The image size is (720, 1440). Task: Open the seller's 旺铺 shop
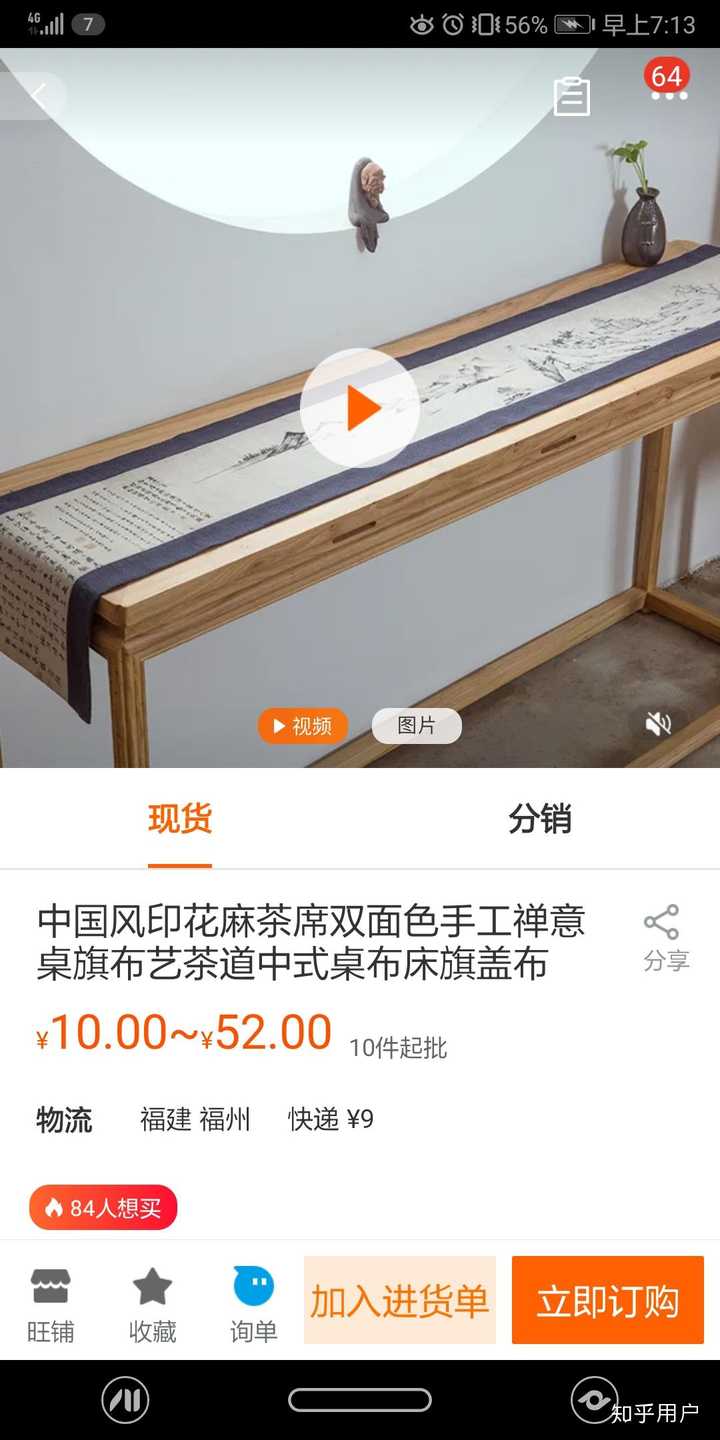click(51, 1303)
